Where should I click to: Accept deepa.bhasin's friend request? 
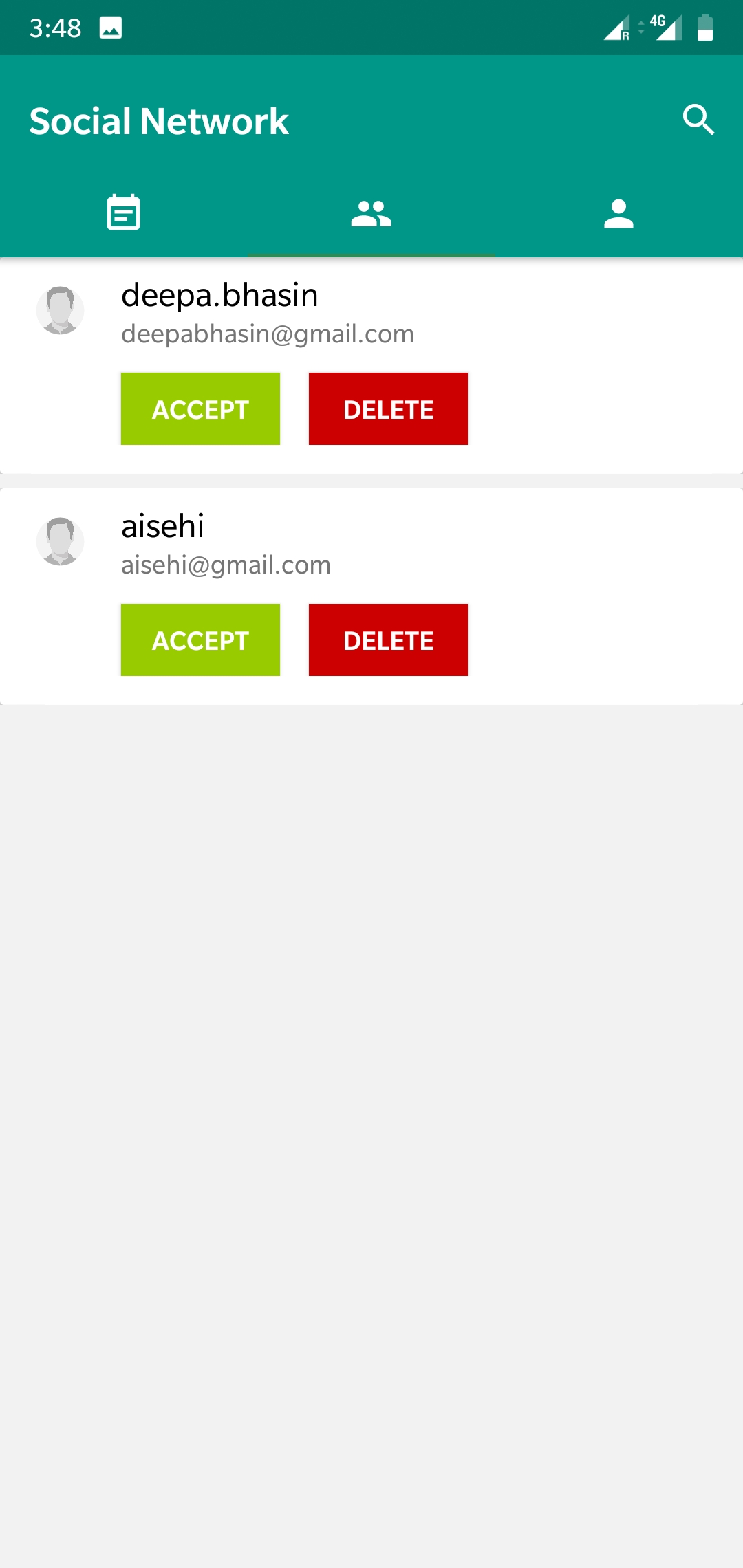click(x=200, y=409)
